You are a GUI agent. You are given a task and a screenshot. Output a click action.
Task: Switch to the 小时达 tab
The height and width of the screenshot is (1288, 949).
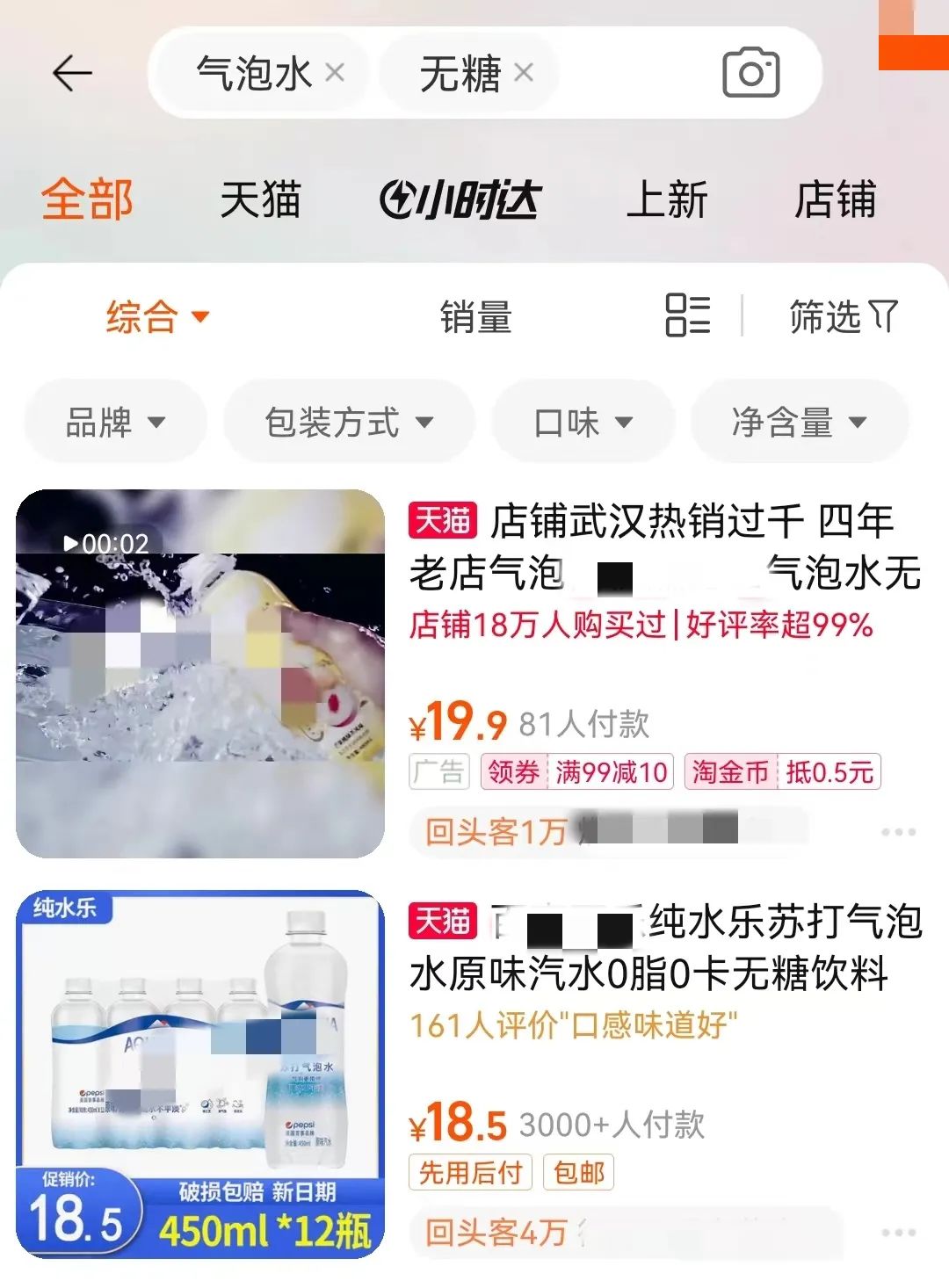460,199
